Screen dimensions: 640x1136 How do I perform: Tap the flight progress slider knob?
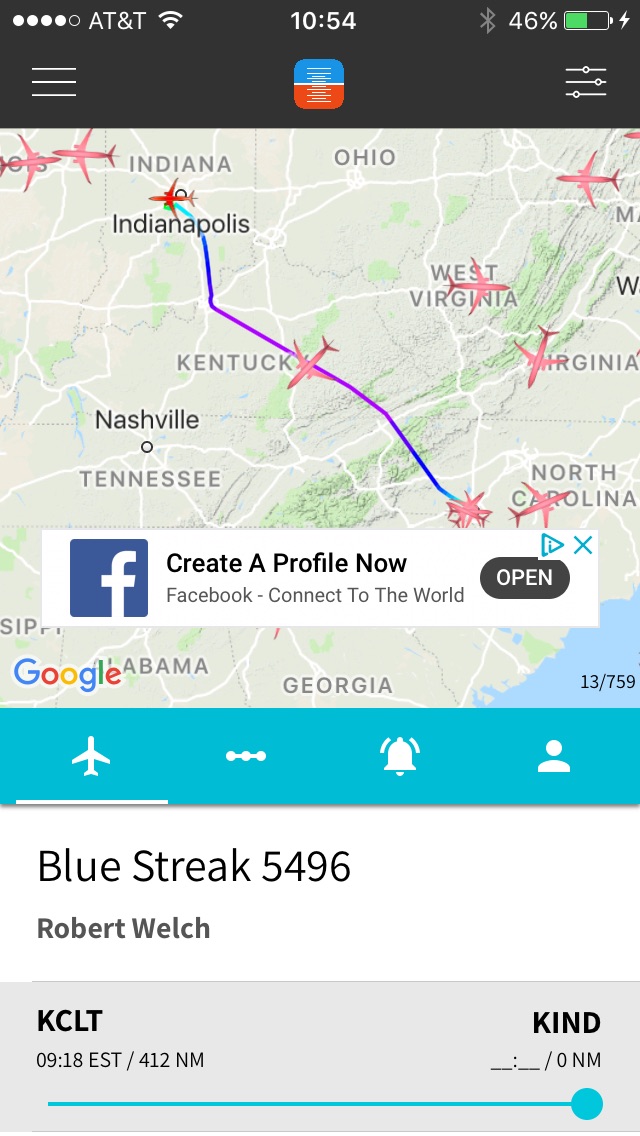point(587,1104)
